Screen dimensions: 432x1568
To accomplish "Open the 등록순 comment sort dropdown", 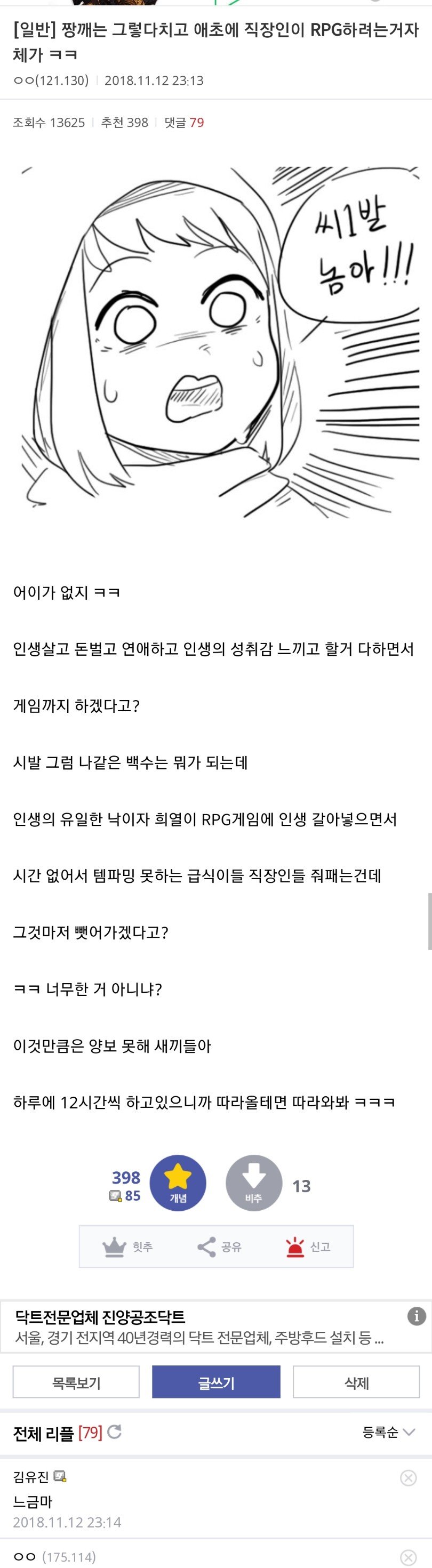I will point(388,1432).
